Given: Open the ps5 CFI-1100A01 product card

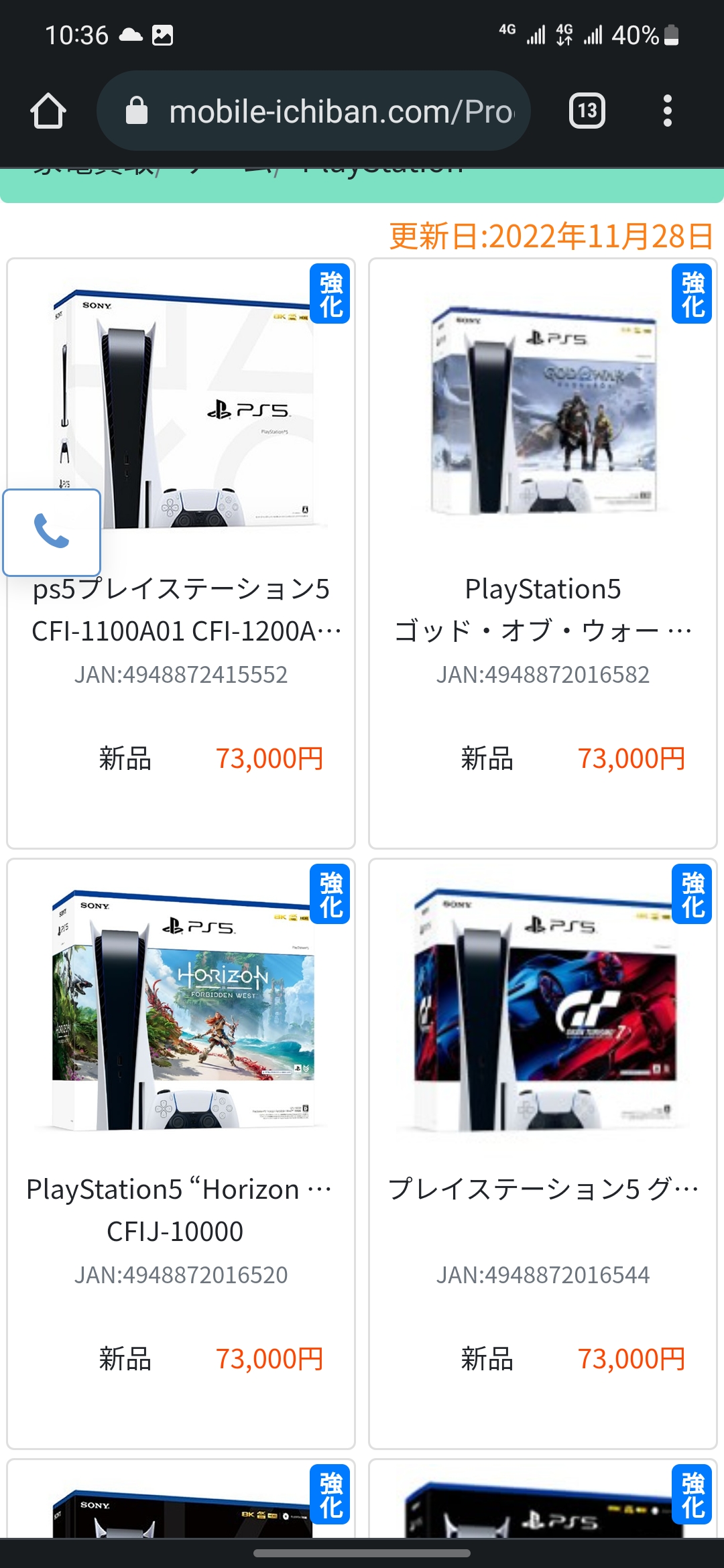Looking at the screenshot, I should (x=181, y=553).
